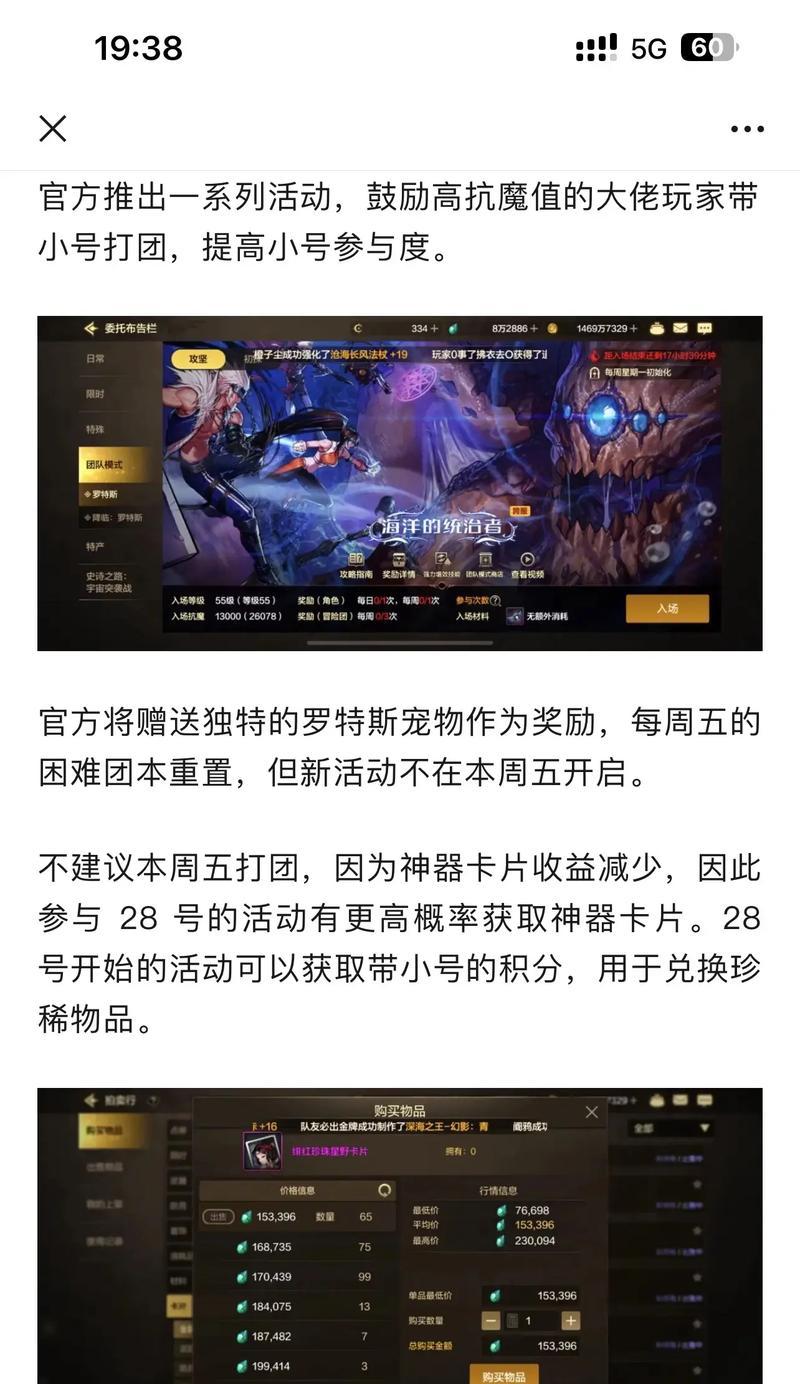This screenshot has height=1384, width=800.
Task: Close the article page
Action: point(52,129)
